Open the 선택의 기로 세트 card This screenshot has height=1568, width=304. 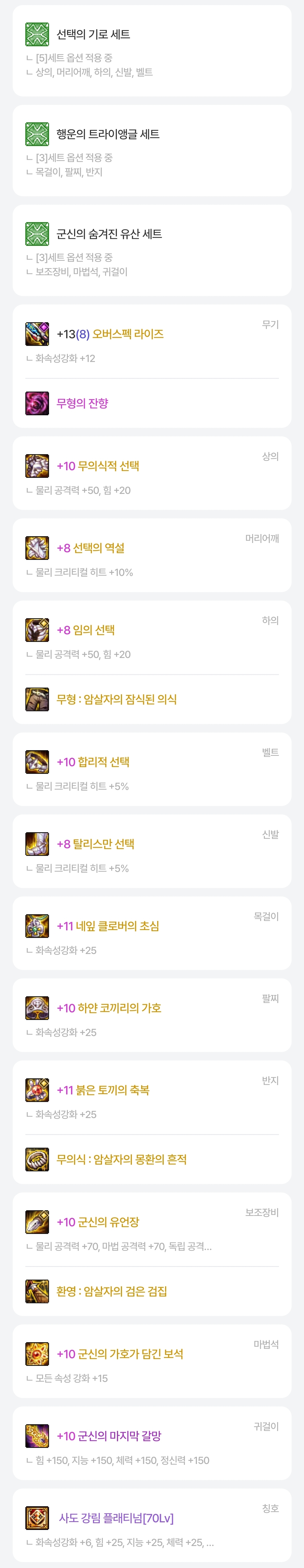tap(93, 35)
